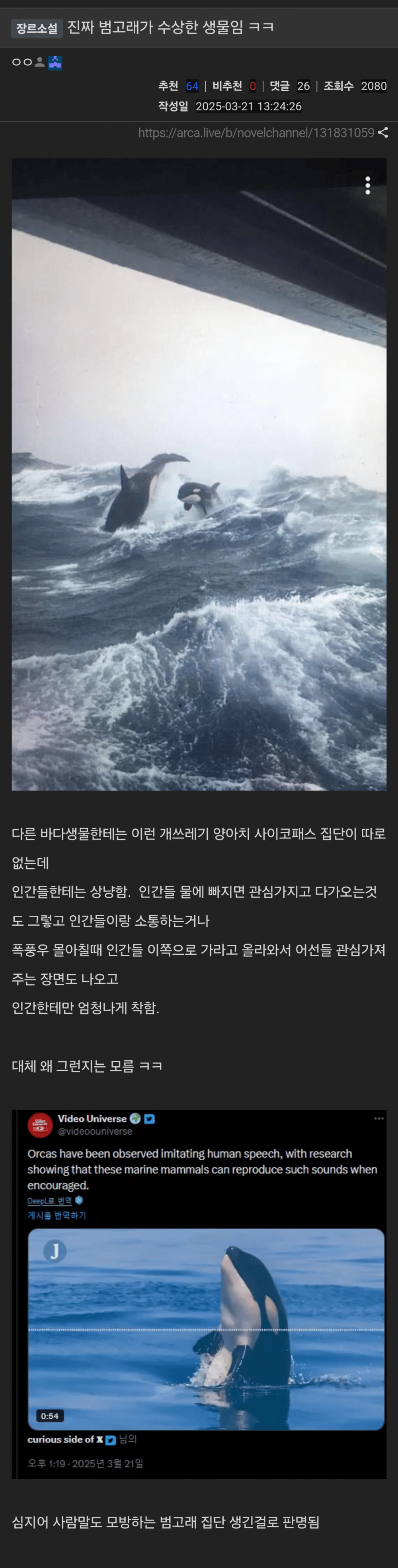
Task: Open the author ㅇㅇ profile
Action: (22, 62)
